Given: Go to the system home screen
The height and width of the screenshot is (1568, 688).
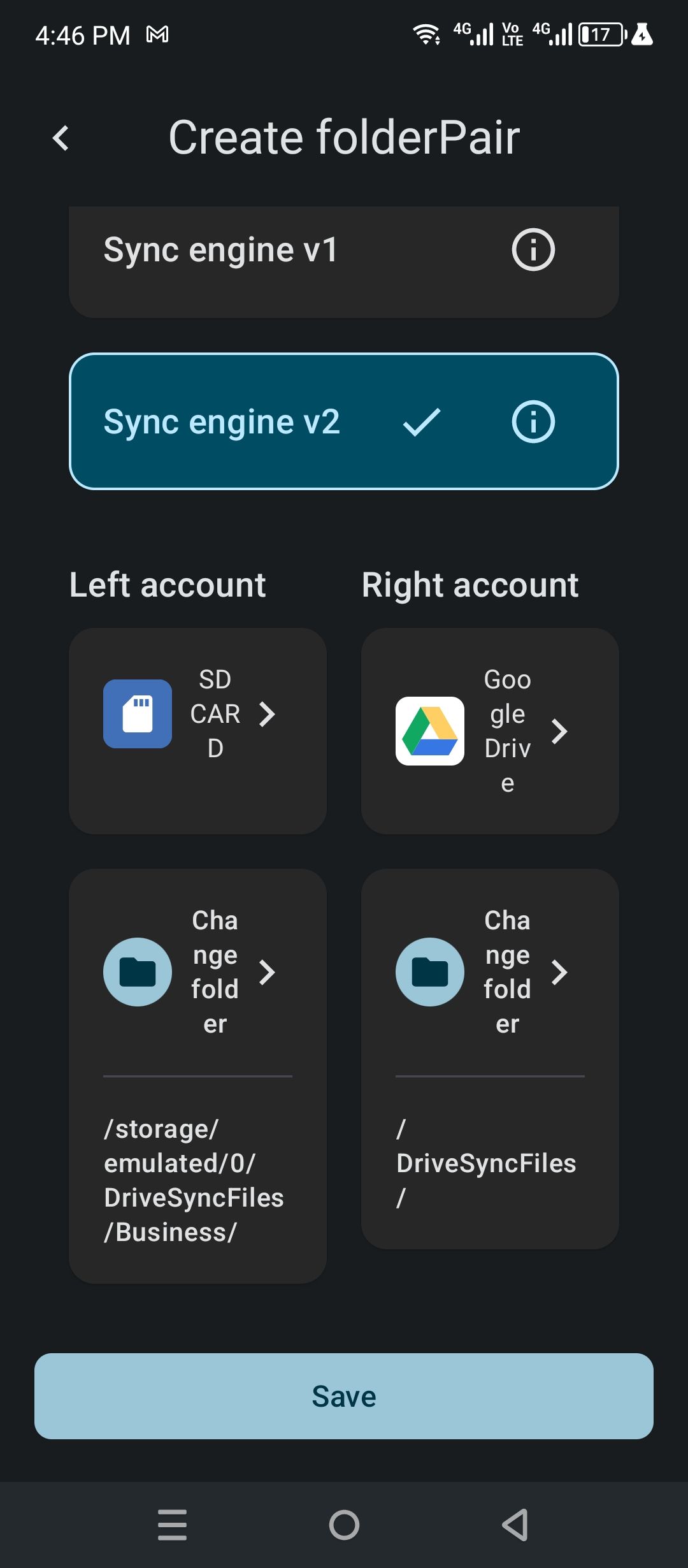Looking at the screenshot, I should (344, 1525).
